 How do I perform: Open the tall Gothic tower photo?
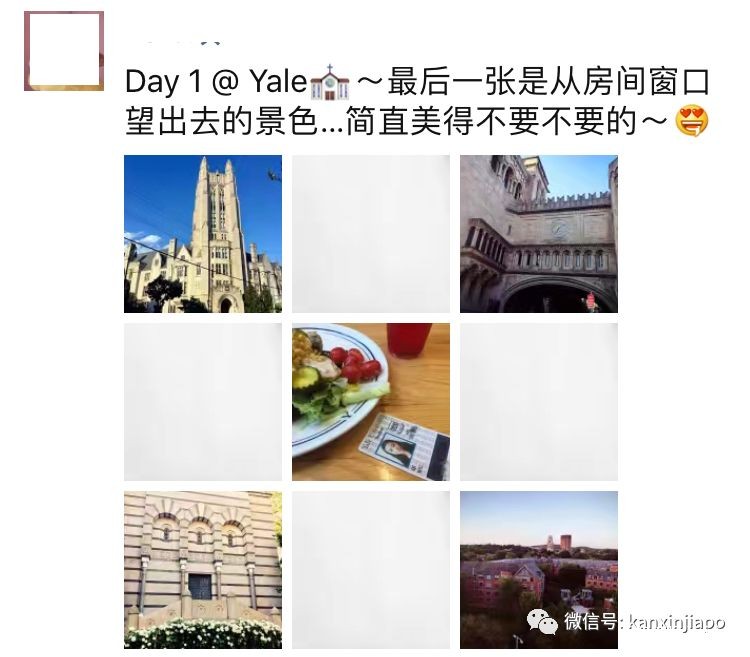[203, 234]
